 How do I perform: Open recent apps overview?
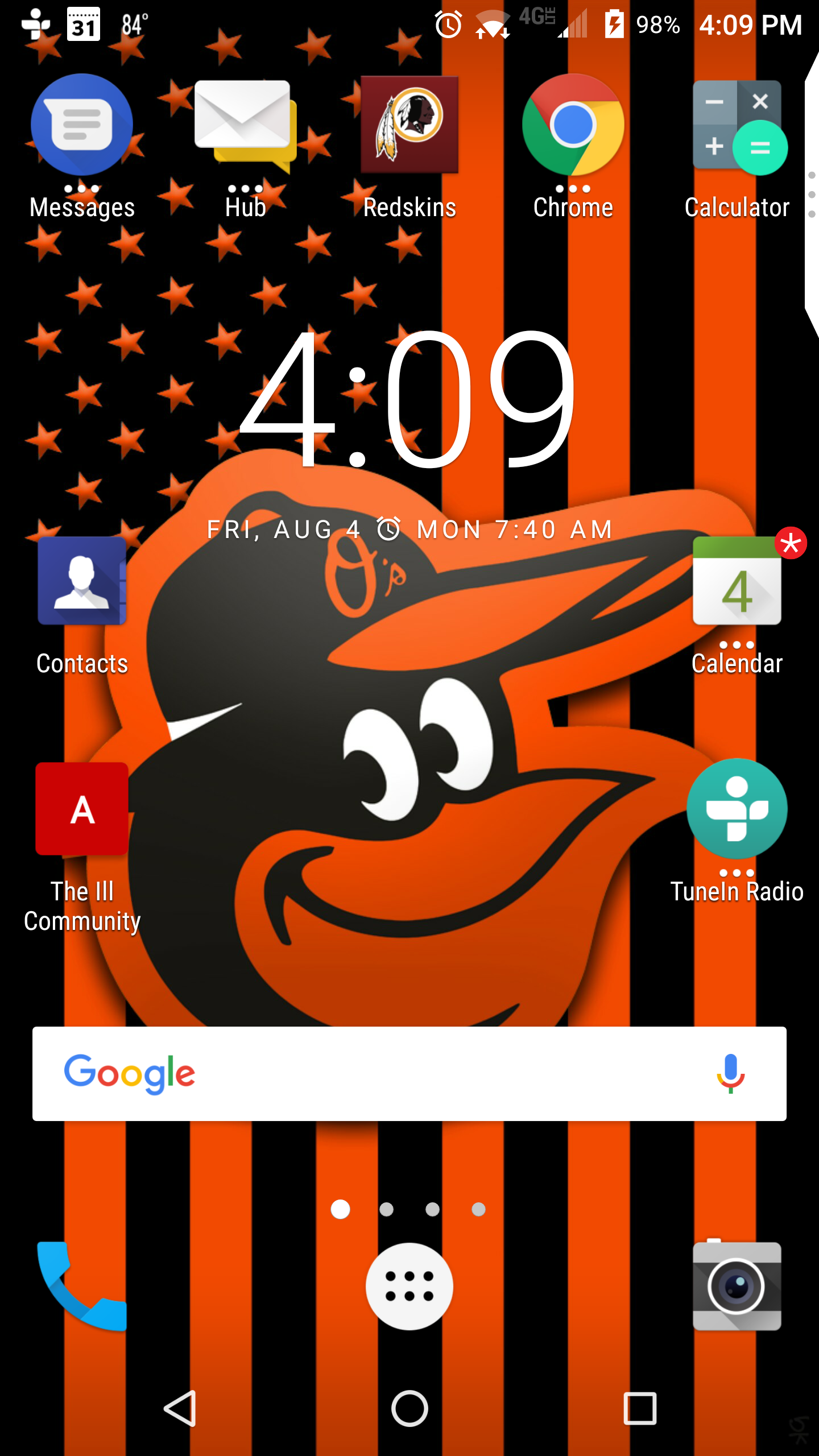(x=640, y=1408)
